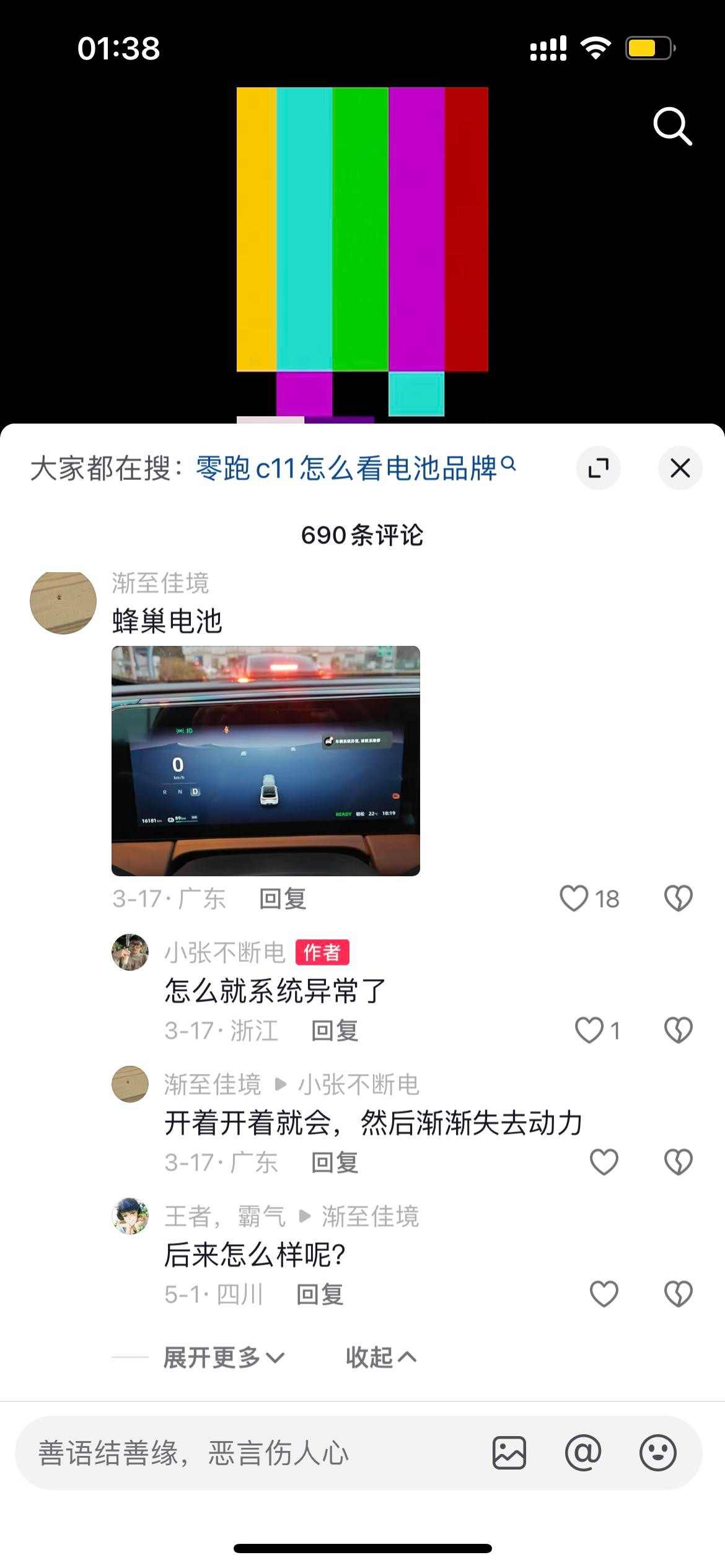Open the emoji picker
The width and height of the screenshot is (725, 1568).
tap(657, 1453)
